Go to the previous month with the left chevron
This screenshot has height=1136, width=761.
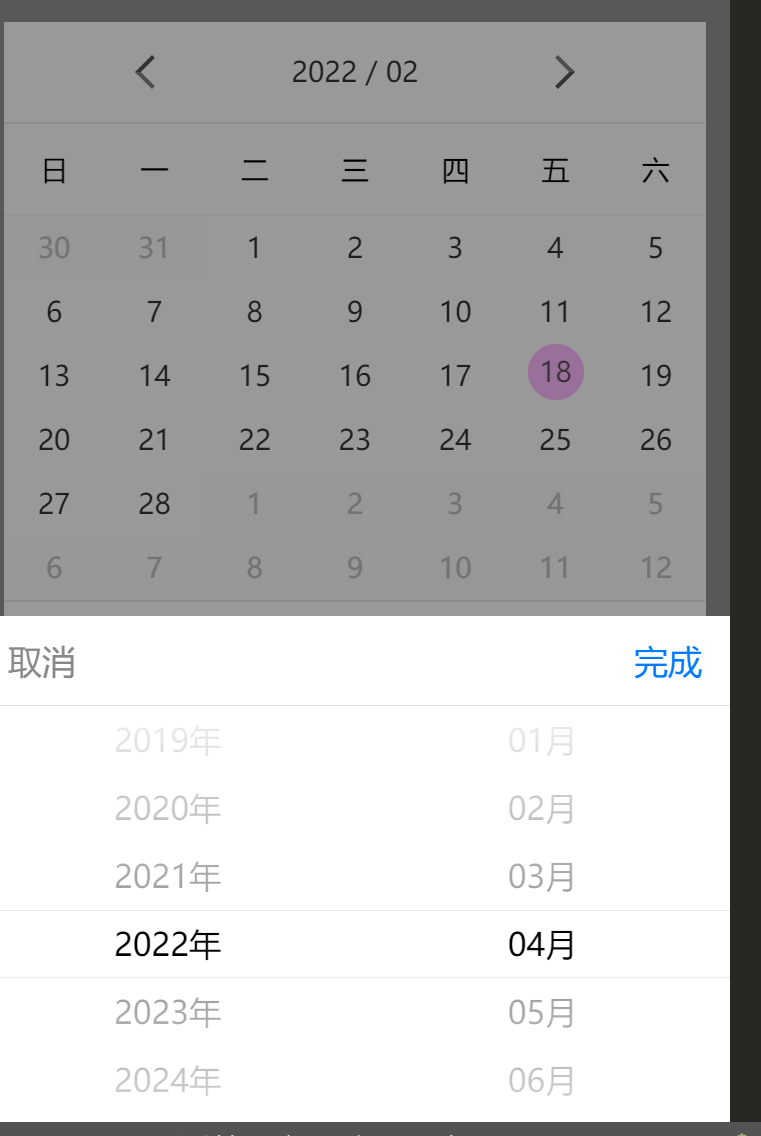(145, 72)
